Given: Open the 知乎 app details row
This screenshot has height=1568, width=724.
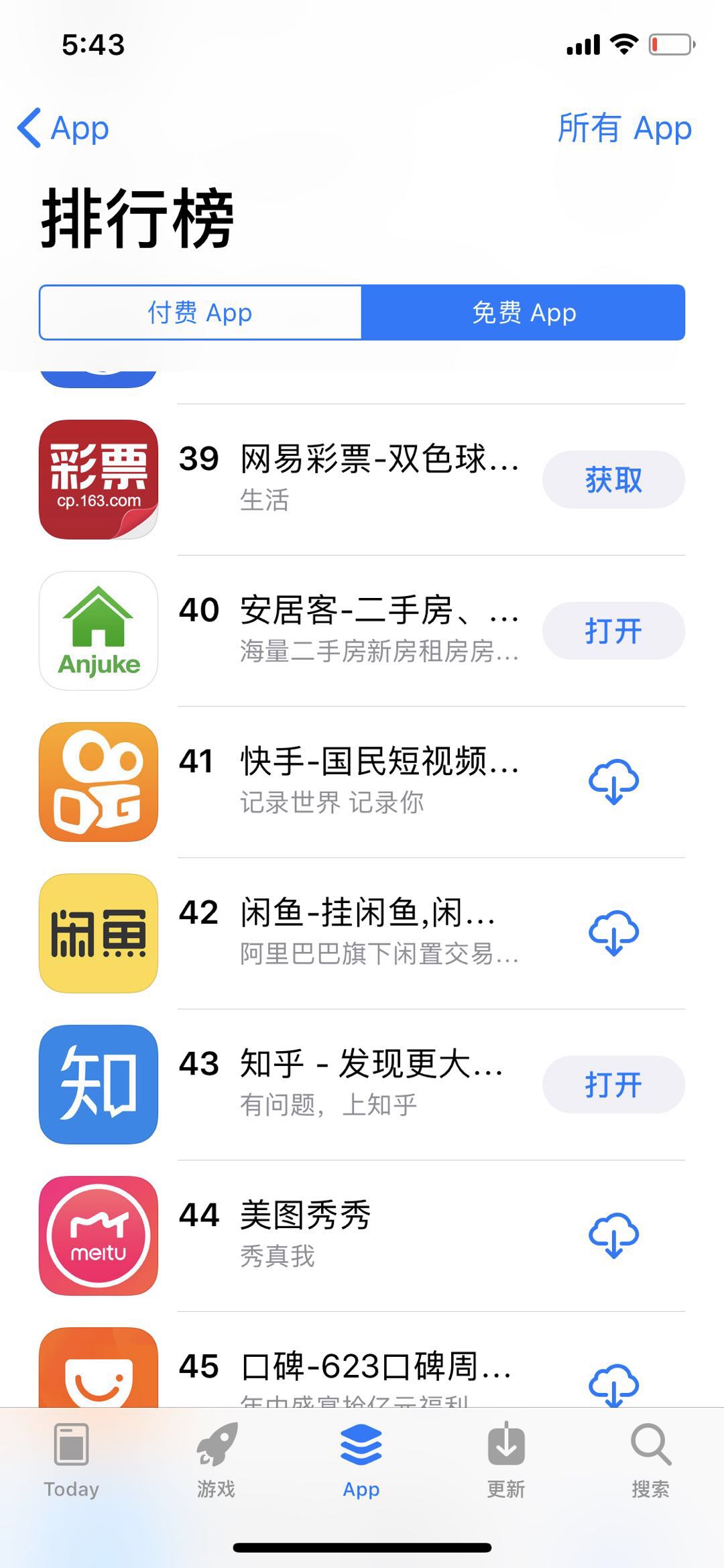Looking at the screenshot, I should coord(362,1084).
